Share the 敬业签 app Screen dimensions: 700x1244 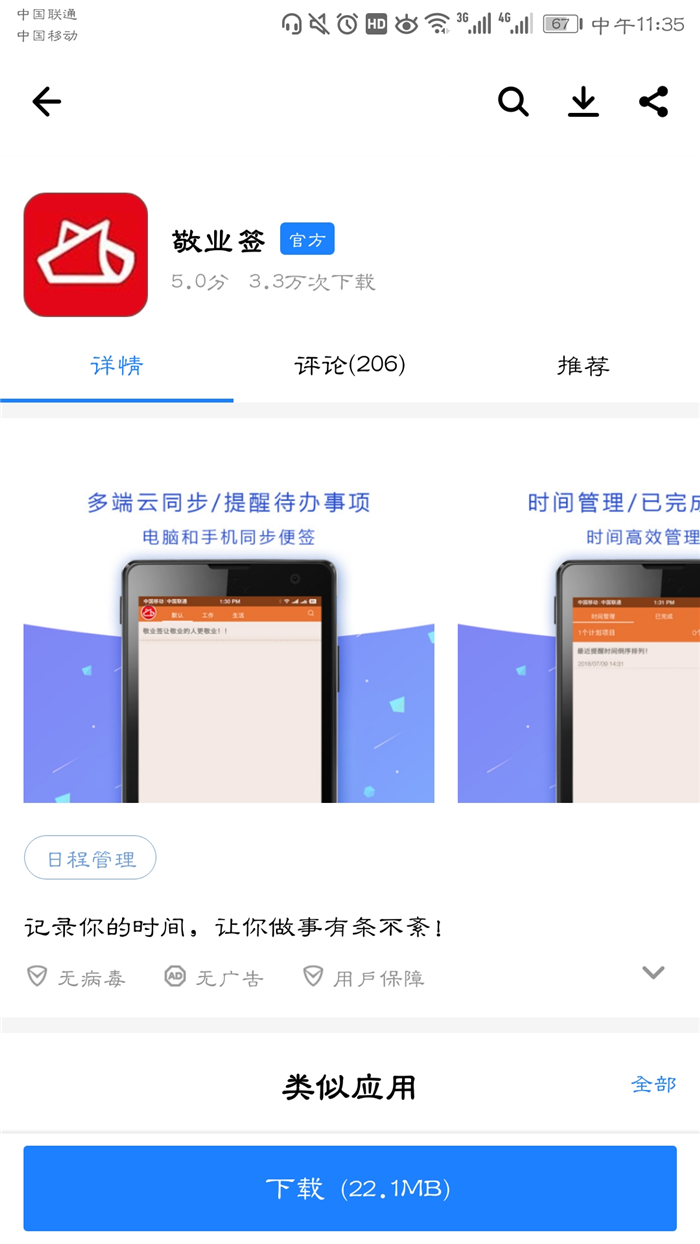(654, 101)
